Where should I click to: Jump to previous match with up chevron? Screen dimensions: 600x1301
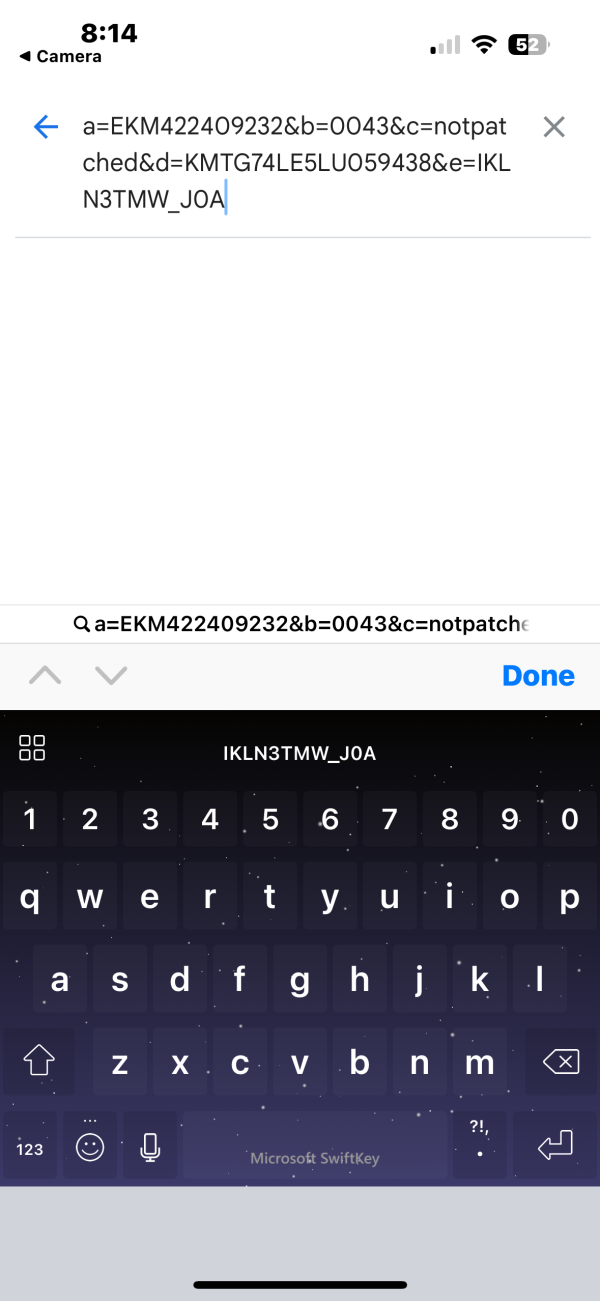coord(45,676)
